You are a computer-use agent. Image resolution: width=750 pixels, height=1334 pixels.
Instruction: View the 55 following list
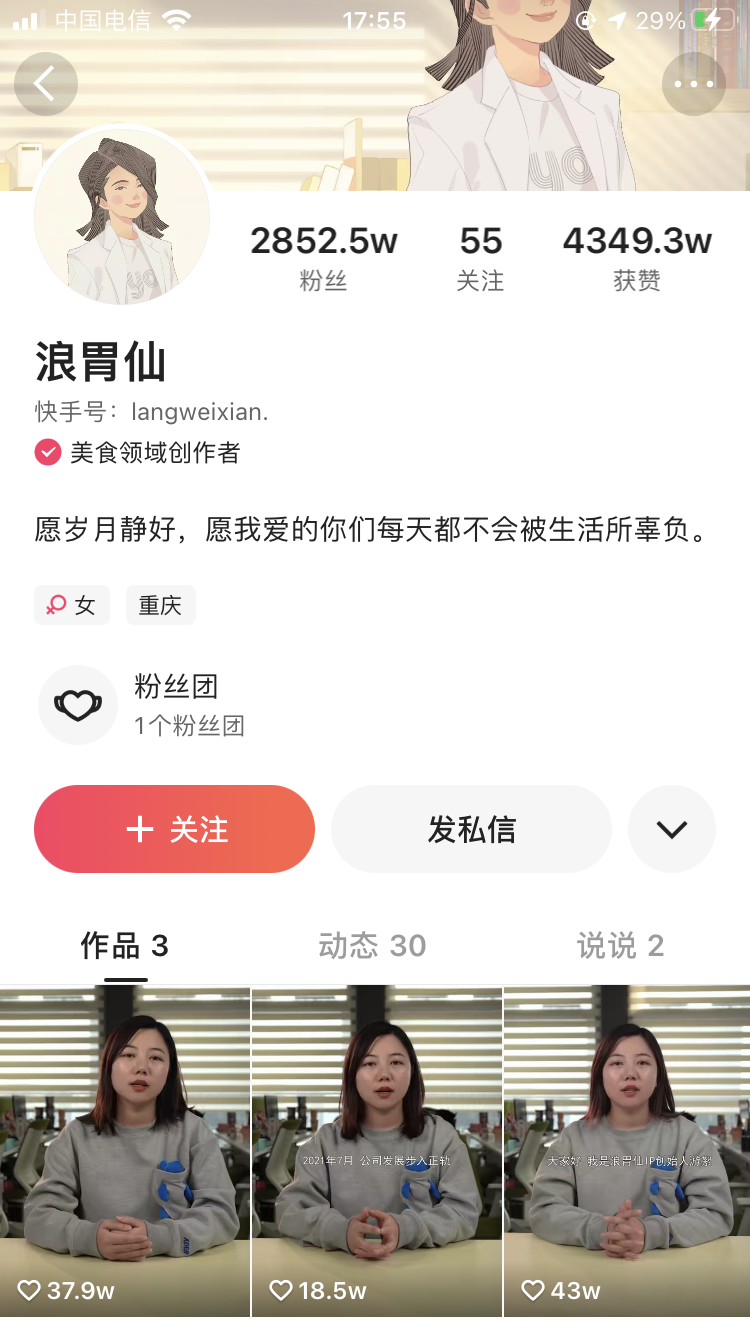coord(481,255)
